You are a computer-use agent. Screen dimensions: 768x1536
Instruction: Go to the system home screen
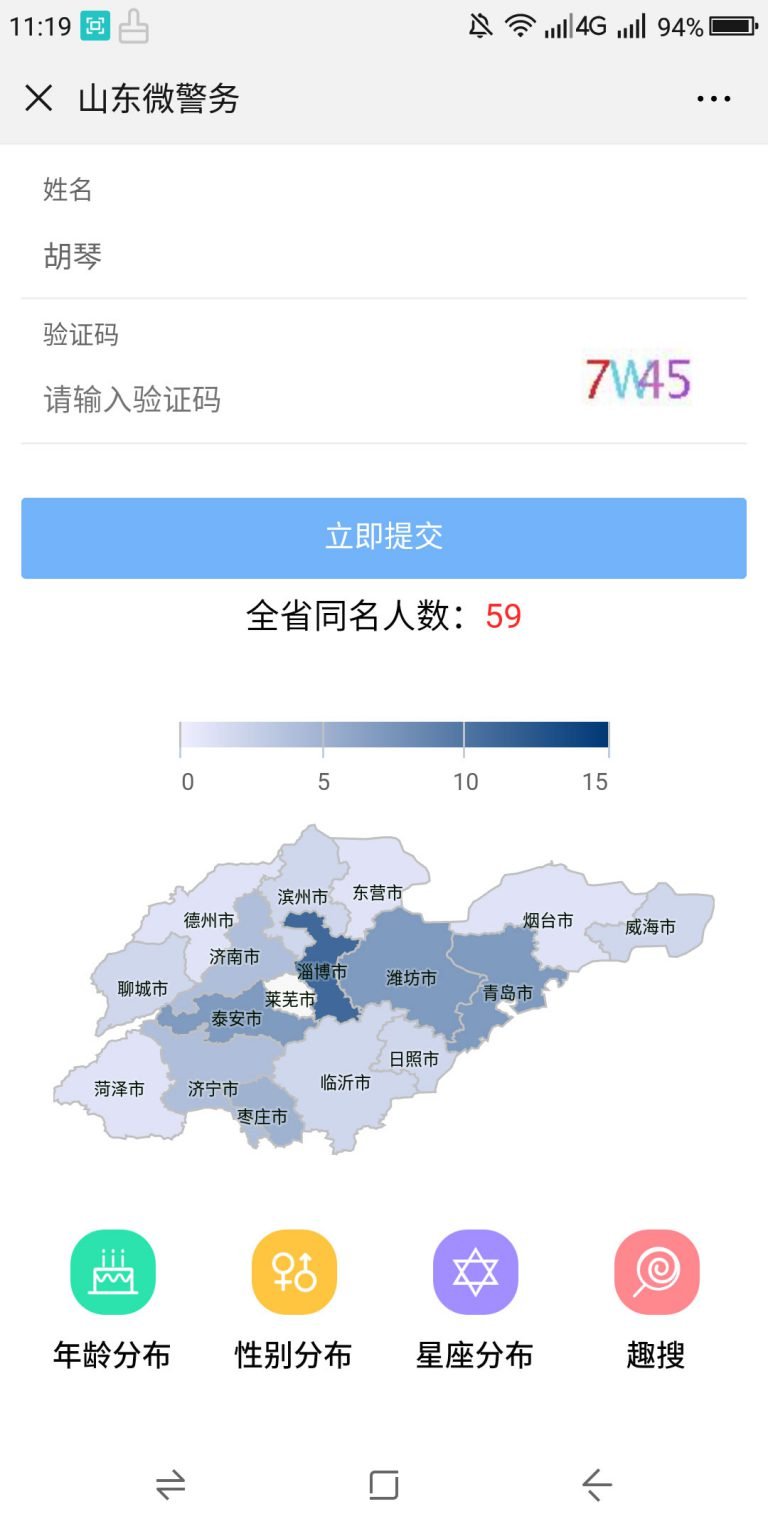pyautogui.click(x=384, y=1485)
